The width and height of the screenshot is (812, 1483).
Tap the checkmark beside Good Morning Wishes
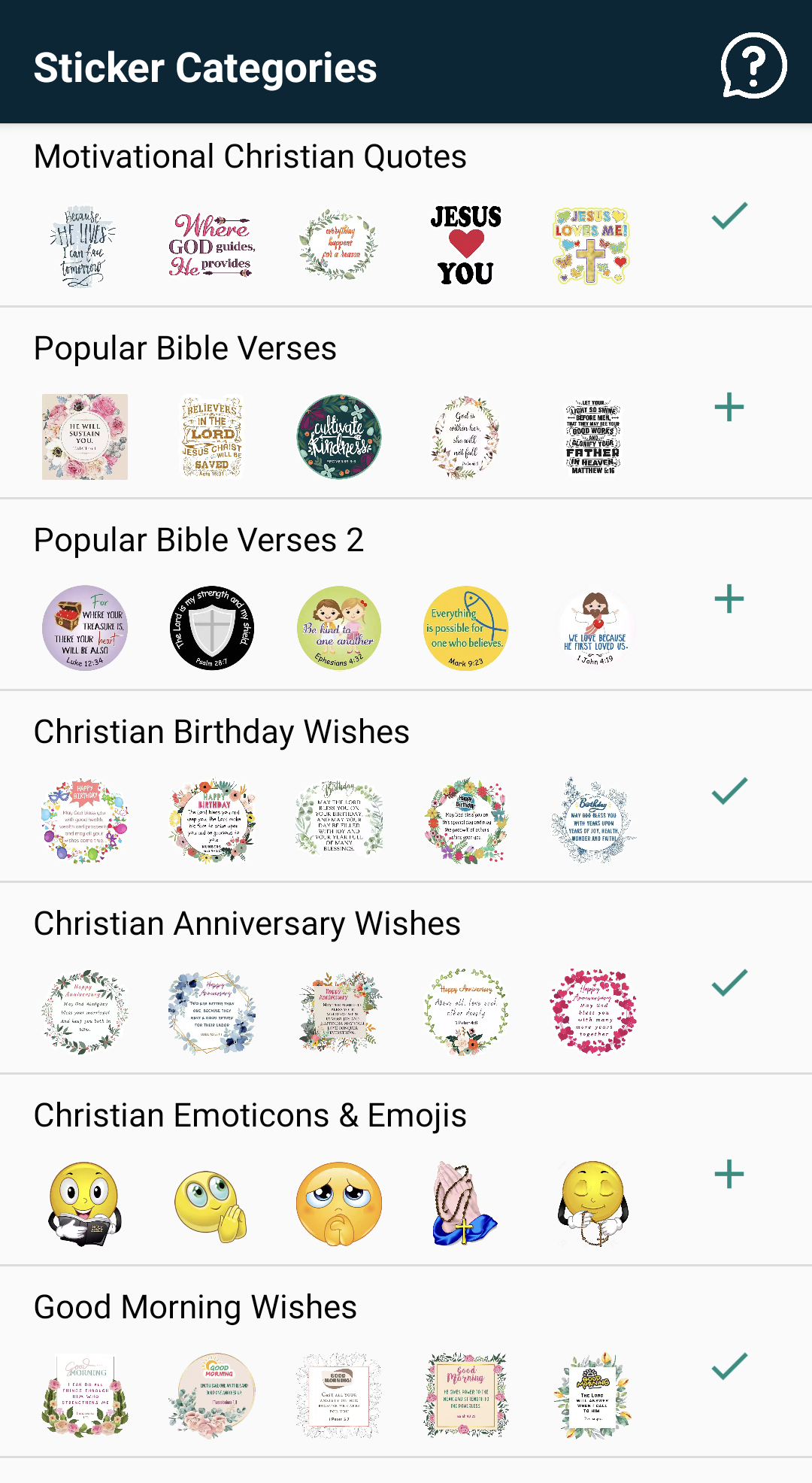tap(729, 1366)
